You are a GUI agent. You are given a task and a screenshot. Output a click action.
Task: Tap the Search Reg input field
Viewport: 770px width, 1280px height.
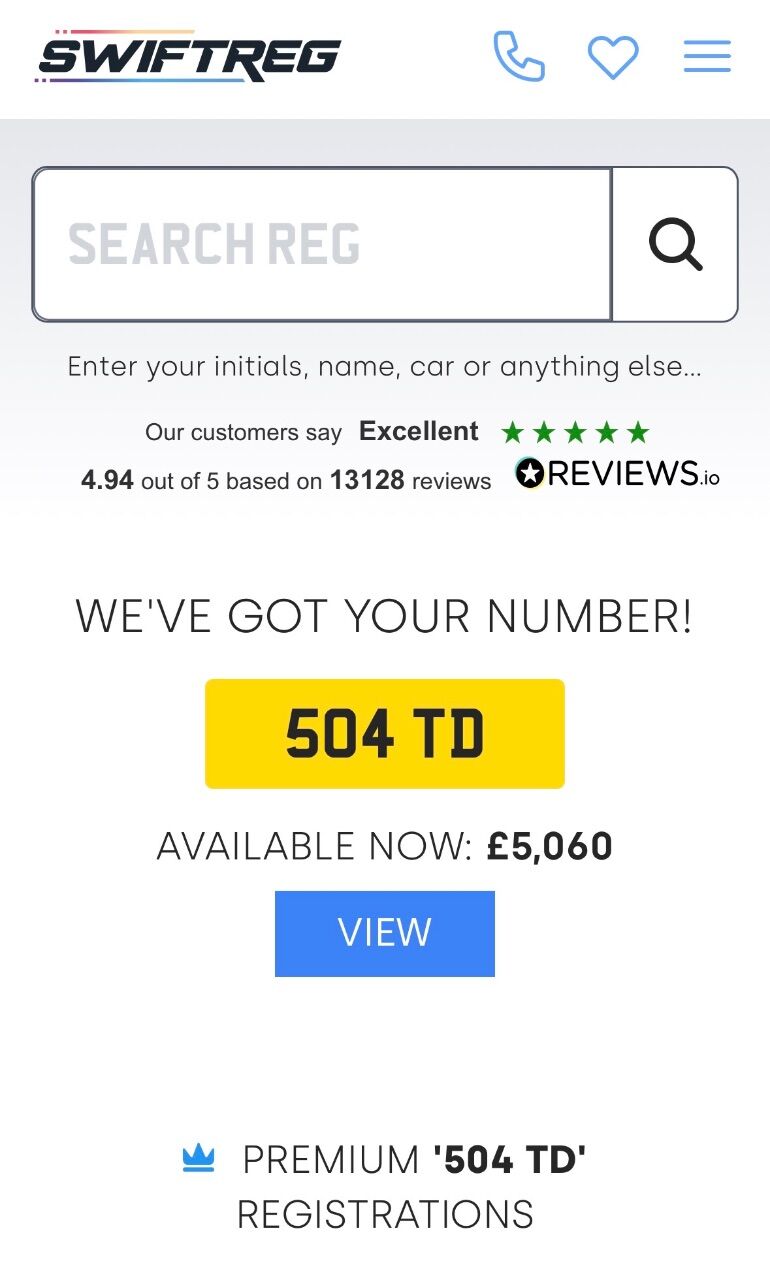pyautogui.click(x=322, y=244)
